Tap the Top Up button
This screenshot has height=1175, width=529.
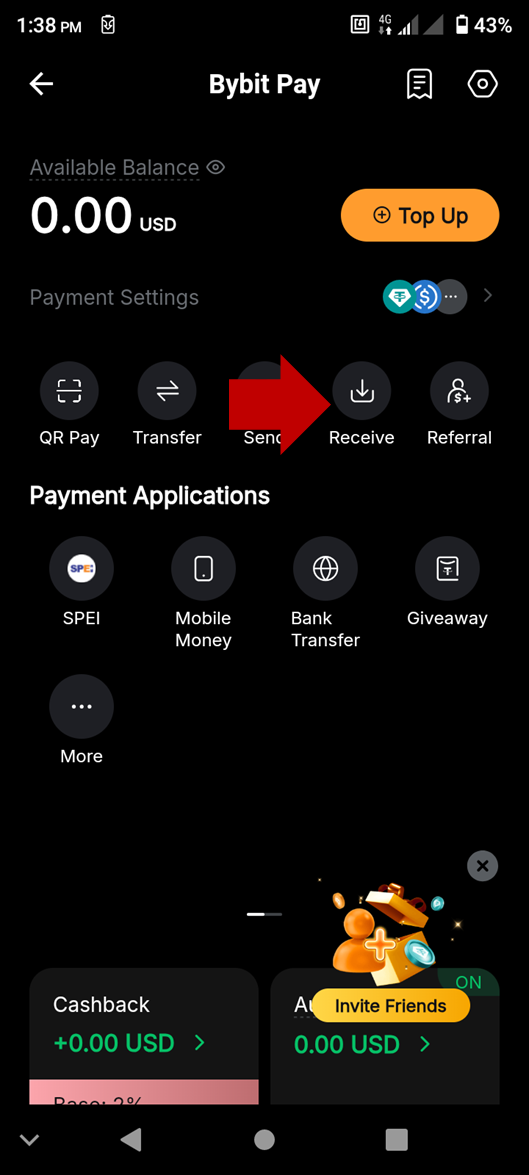(x=420, y=216)
